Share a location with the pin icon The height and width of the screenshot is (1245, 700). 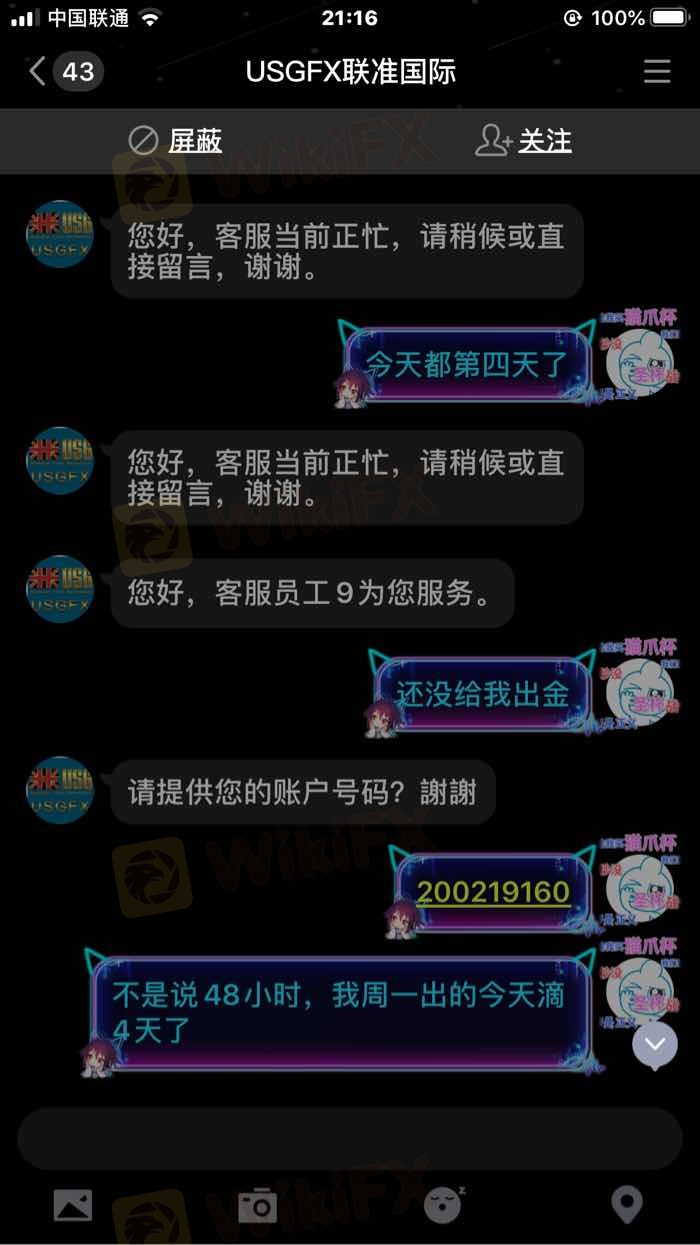pos(627,1205)
